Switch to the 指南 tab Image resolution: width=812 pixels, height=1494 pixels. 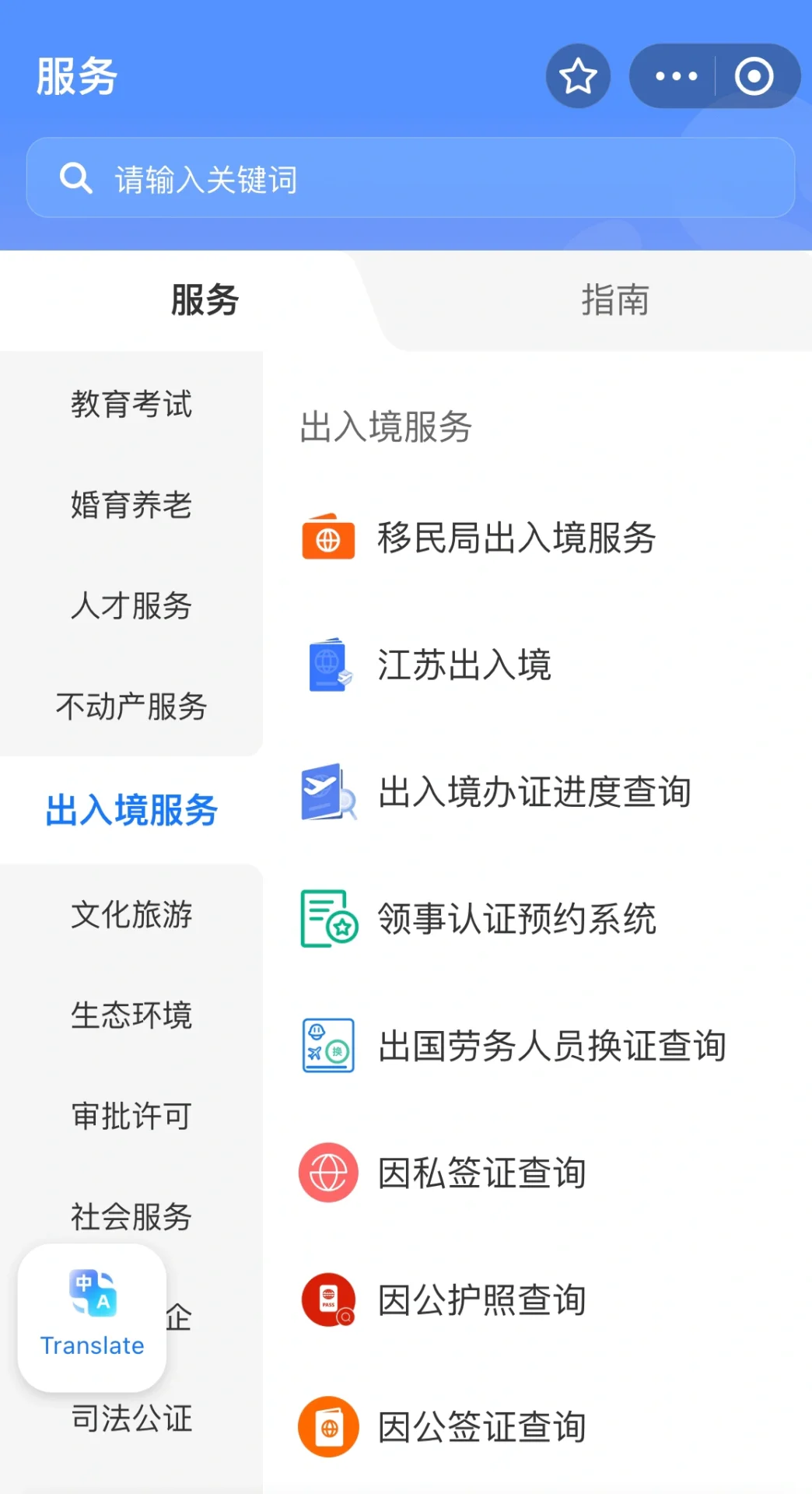tap(614, 300)
